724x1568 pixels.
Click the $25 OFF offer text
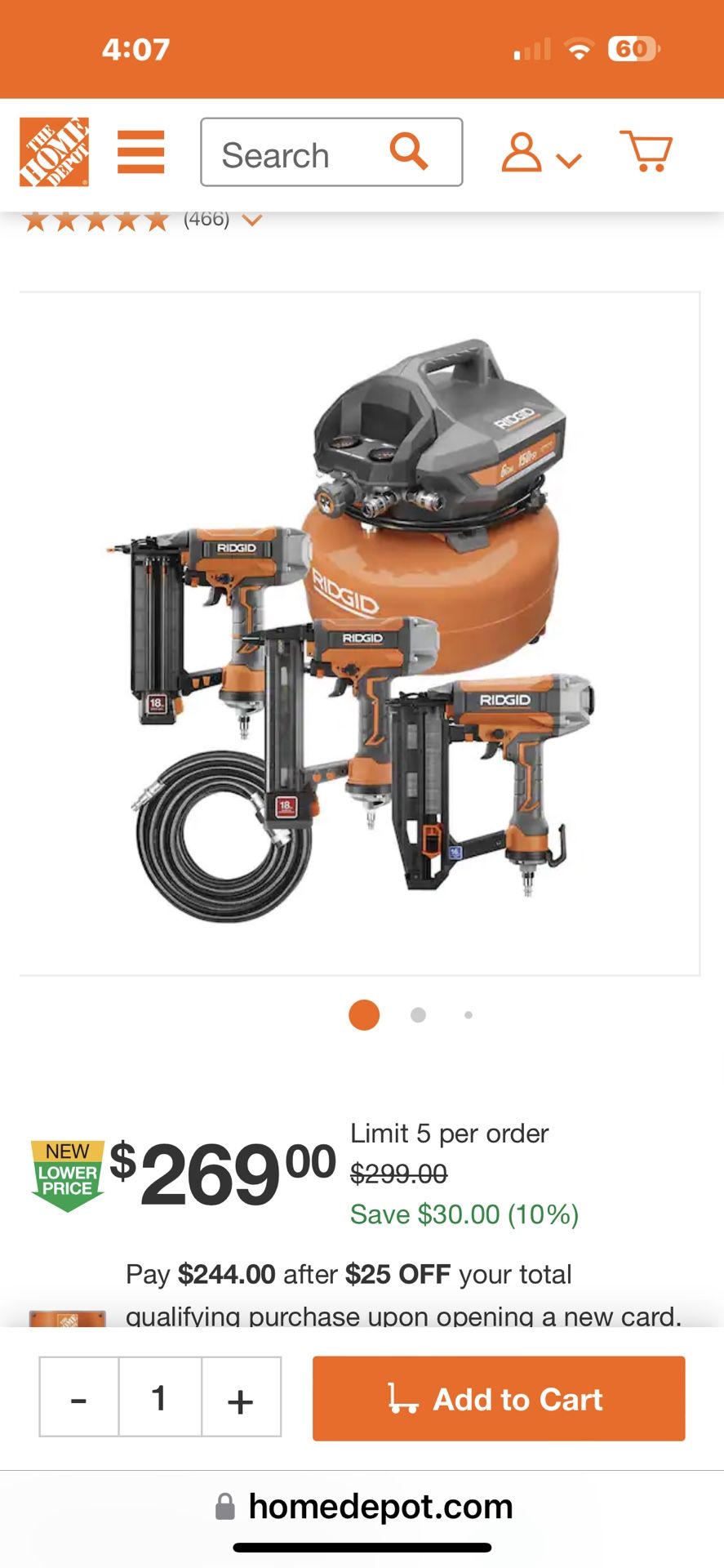(x=399, y=1273)
